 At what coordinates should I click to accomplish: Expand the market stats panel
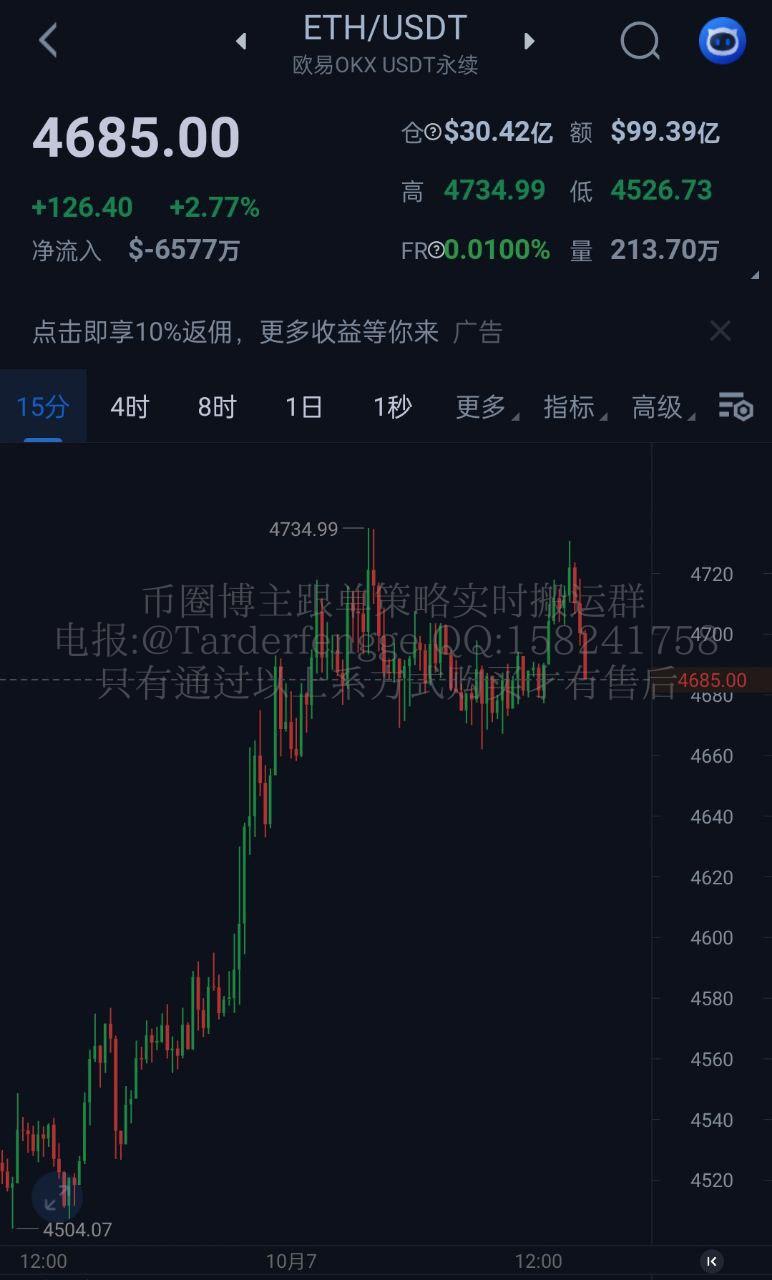pyautogui.click(x=753, y=275)
